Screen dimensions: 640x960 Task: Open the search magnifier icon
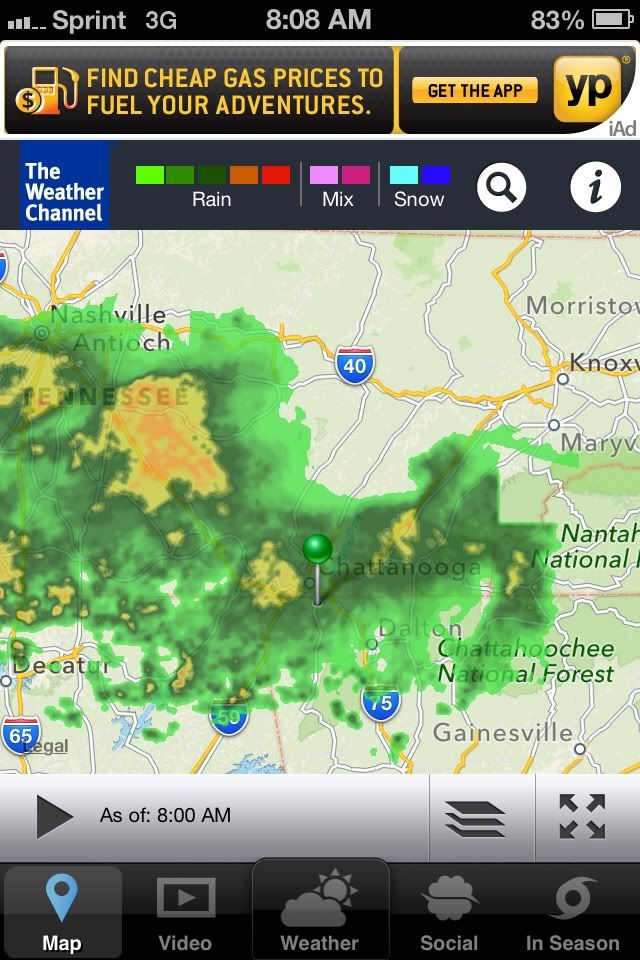coord(501,187)
